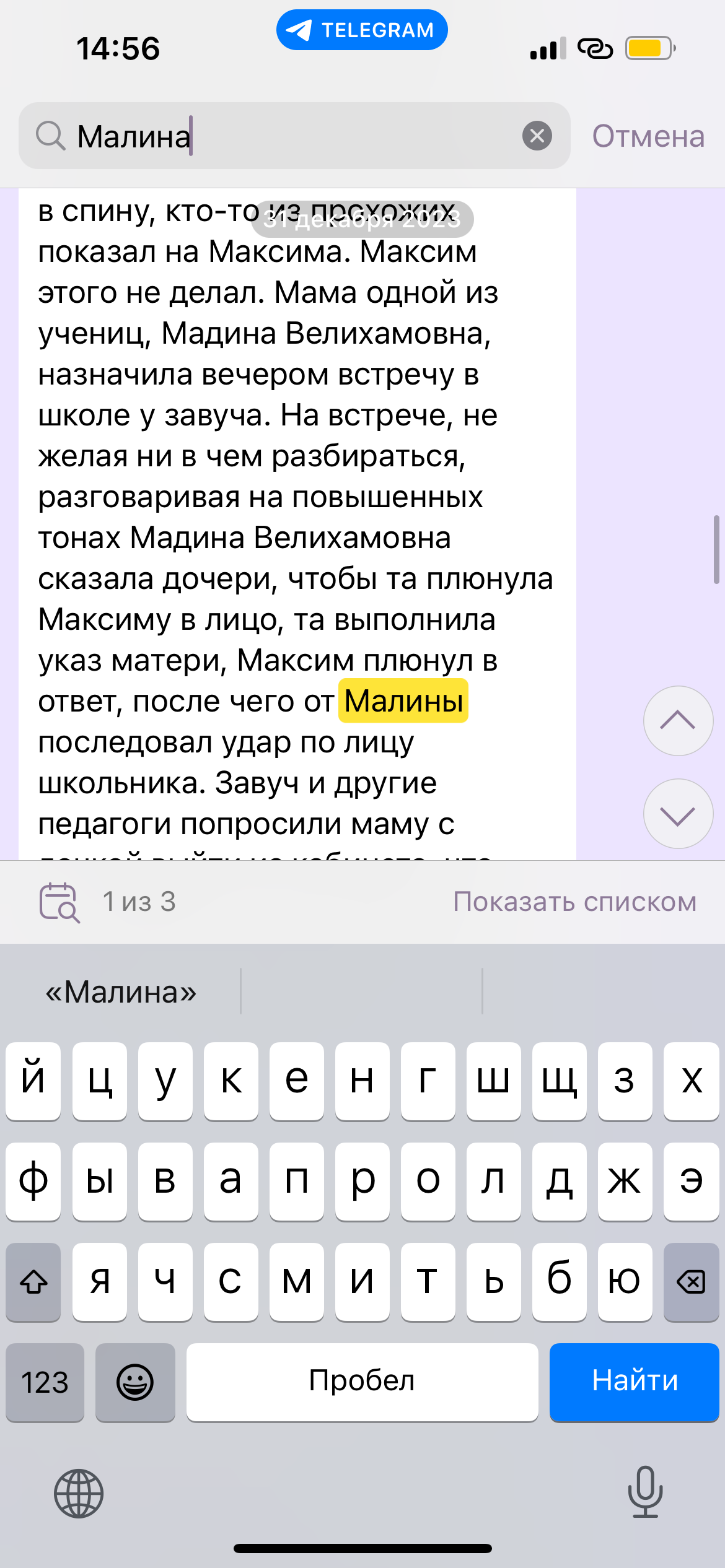Switch keyboard language with globe icon

point(79,1493)
